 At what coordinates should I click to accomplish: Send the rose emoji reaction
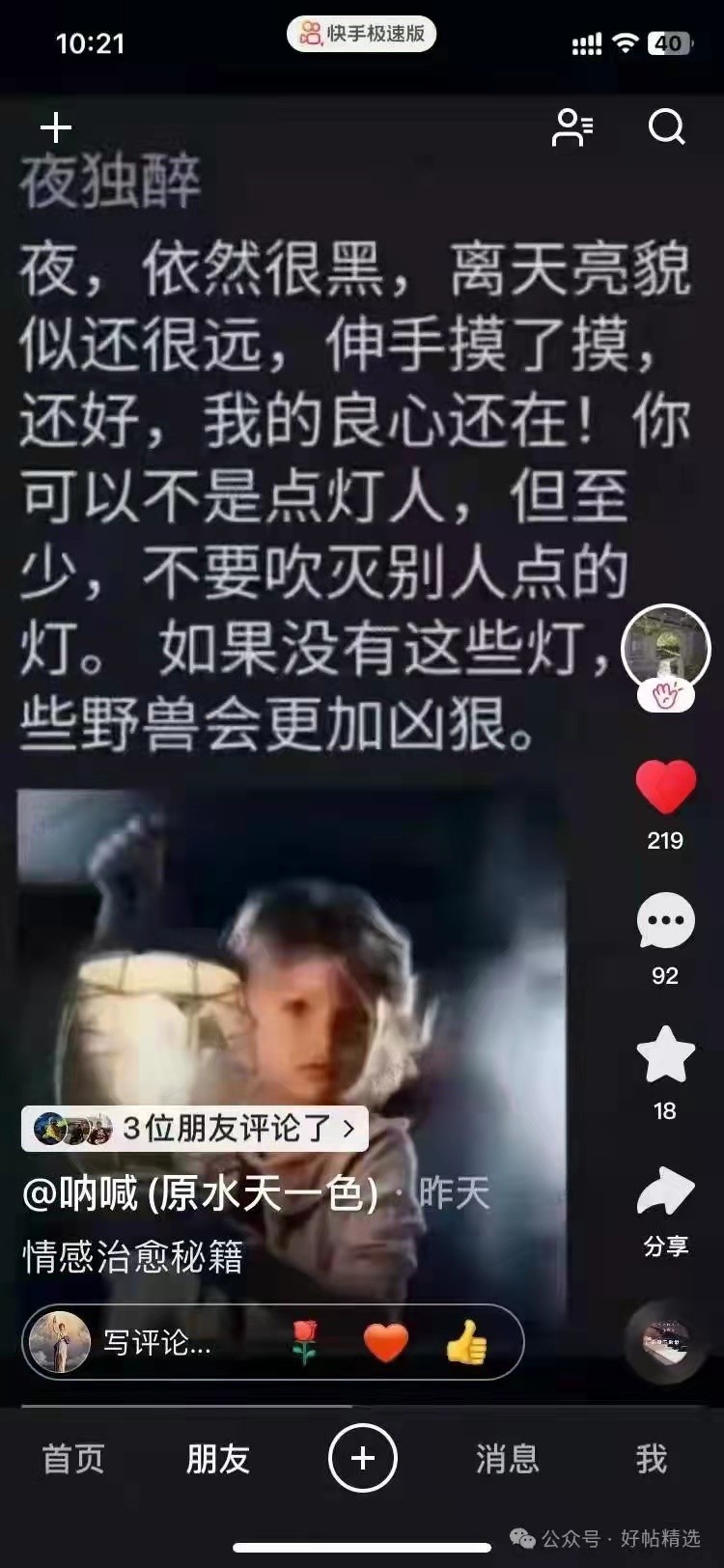[305, 1343]
